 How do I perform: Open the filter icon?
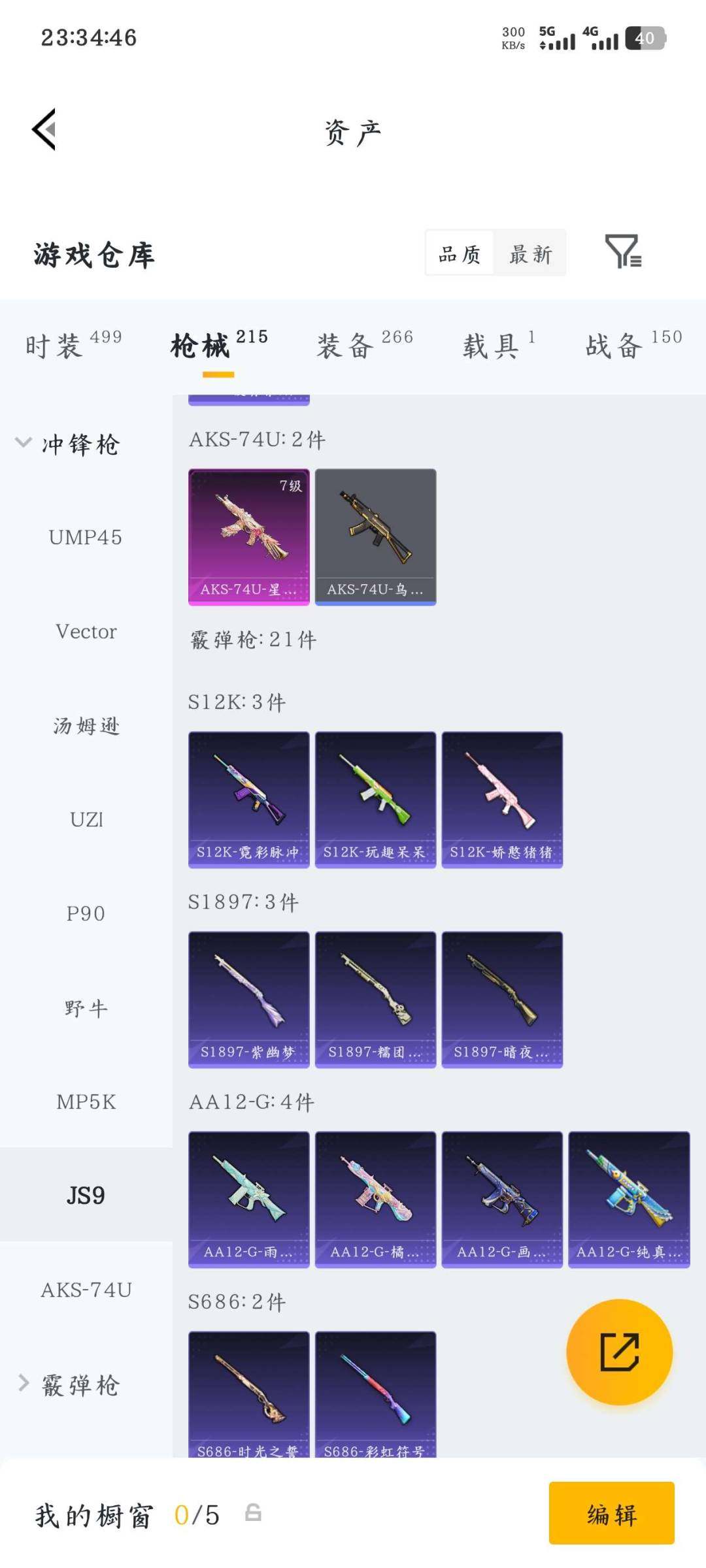point(622,252)
